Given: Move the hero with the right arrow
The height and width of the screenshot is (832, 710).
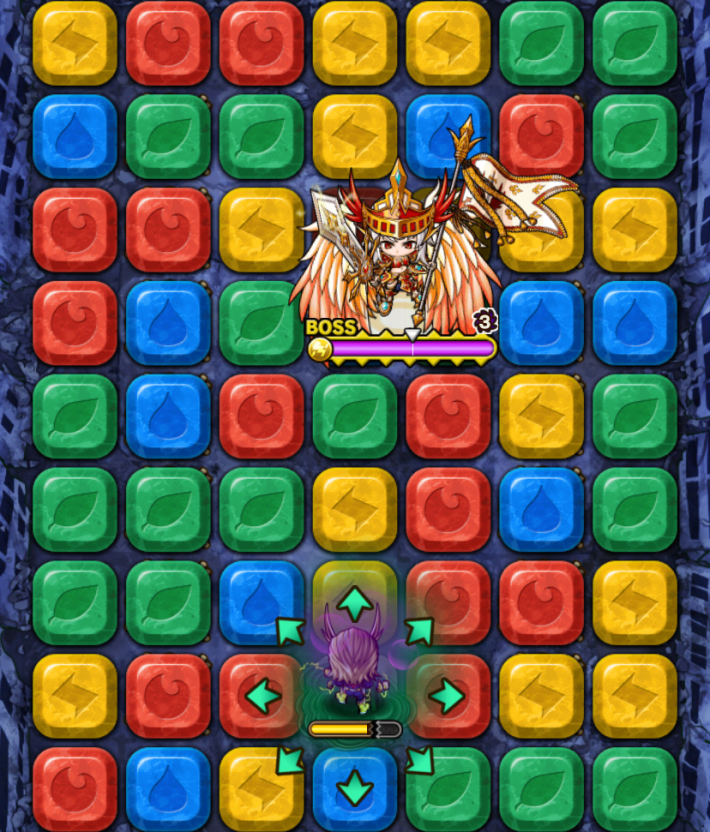Looking at the screenshot, I should [446, 695].
